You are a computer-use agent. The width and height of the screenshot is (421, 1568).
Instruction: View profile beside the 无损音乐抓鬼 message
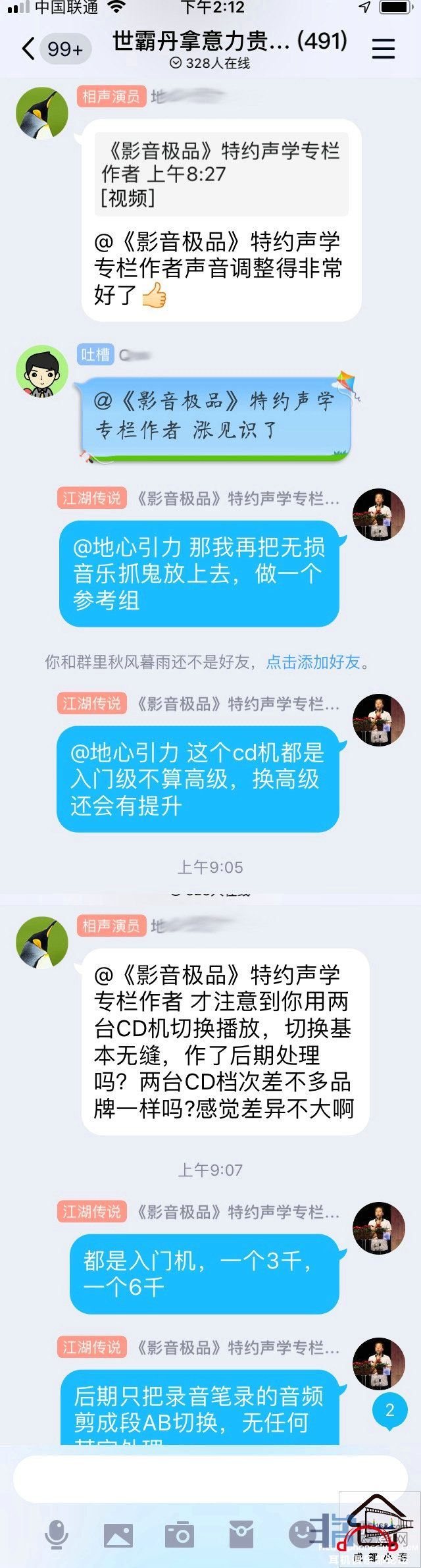[379, 515]
